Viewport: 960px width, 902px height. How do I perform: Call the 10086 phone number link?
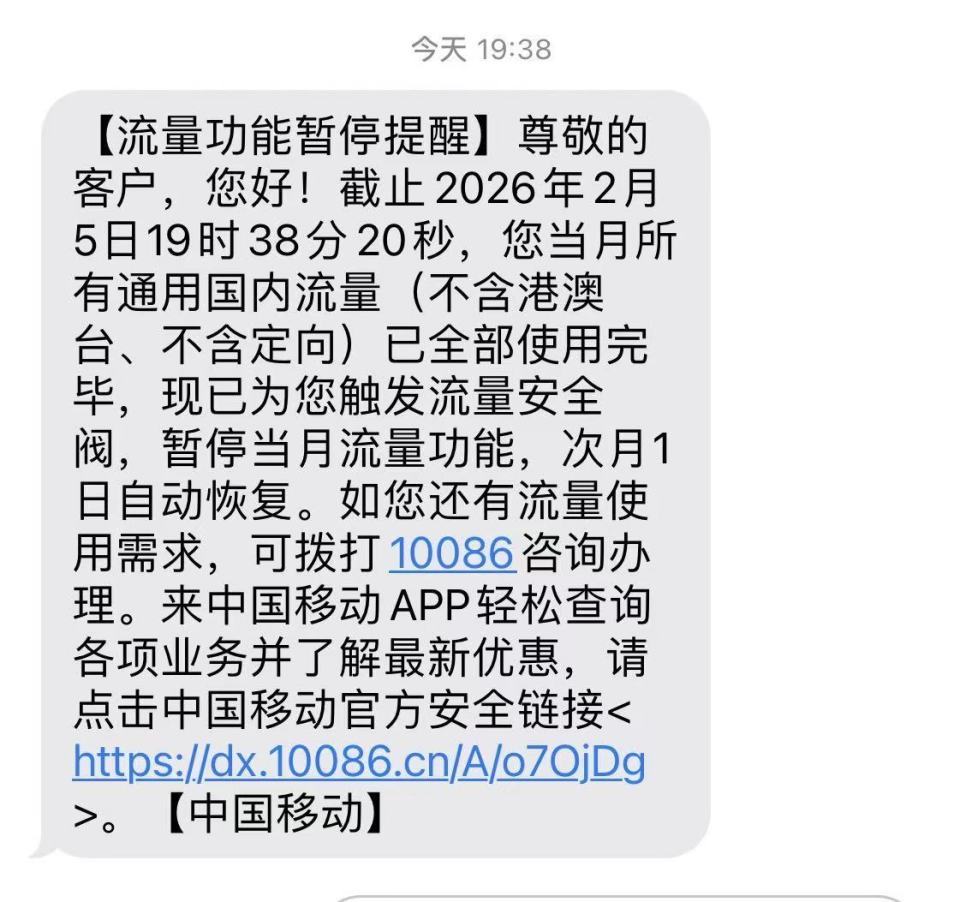coord(450,552)
